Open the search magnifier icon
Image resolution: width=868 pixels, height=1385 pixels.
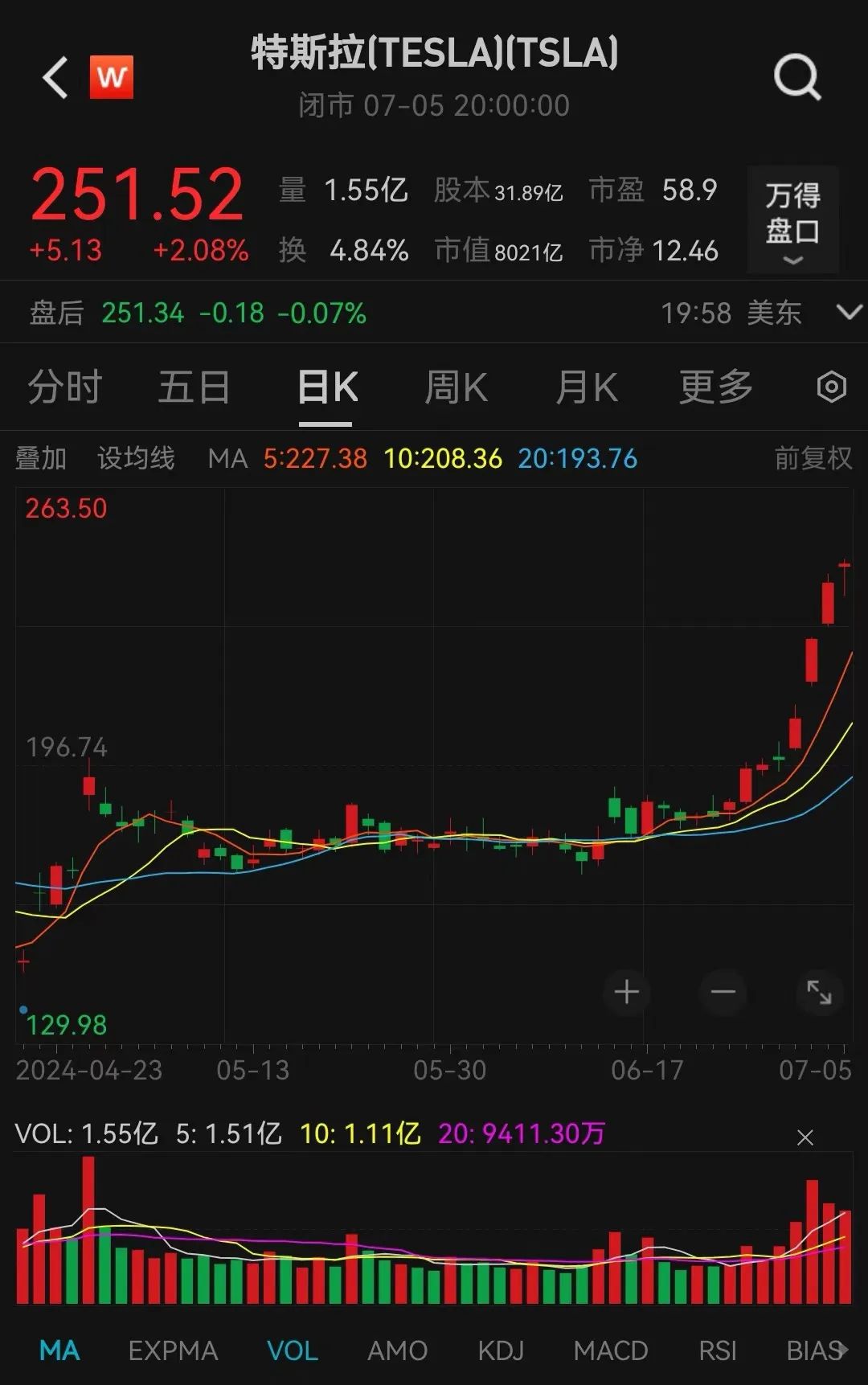pyautogui.click(x=796, y=77)
